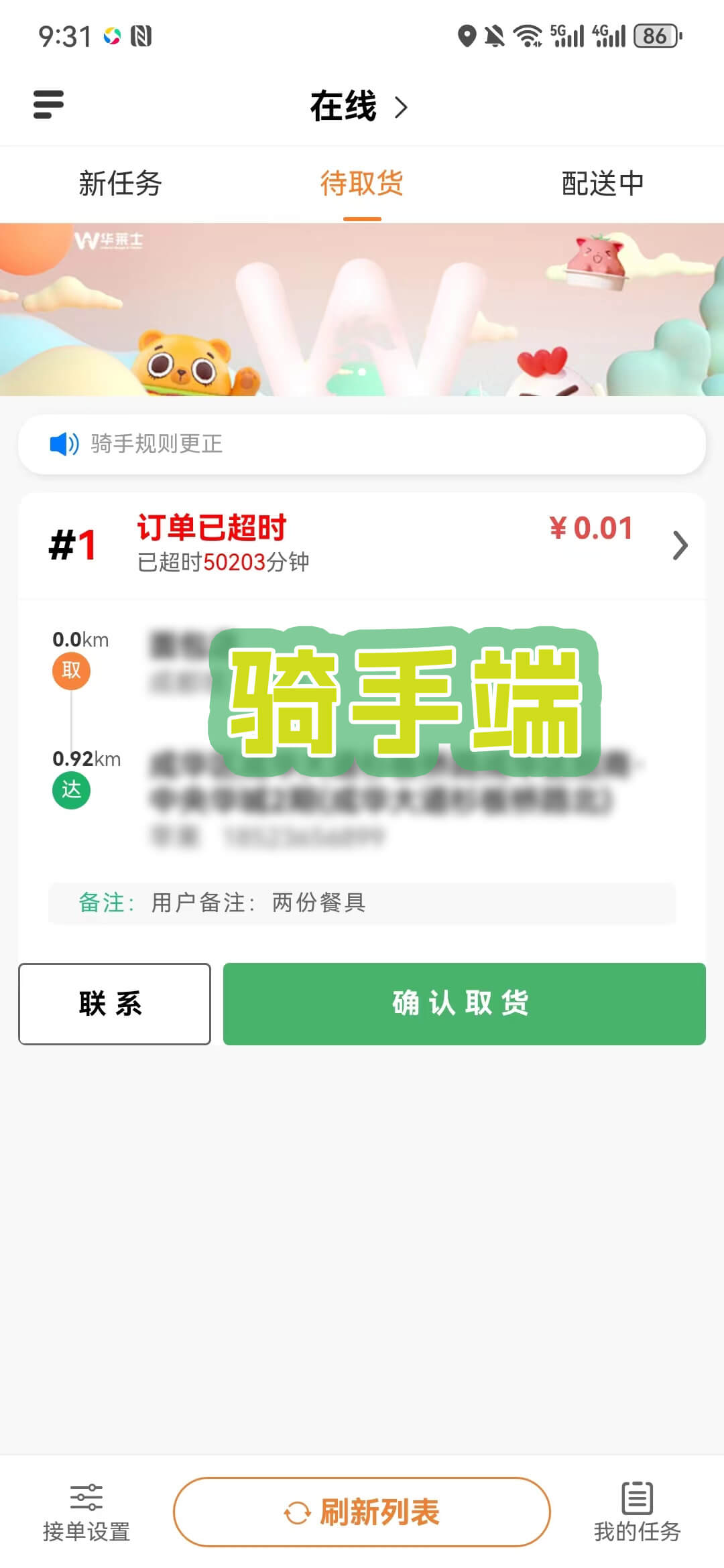Screen dimensions: 724x1568
Task: Open the 华莱士 promotional banner
Action: tap(362, 310)
